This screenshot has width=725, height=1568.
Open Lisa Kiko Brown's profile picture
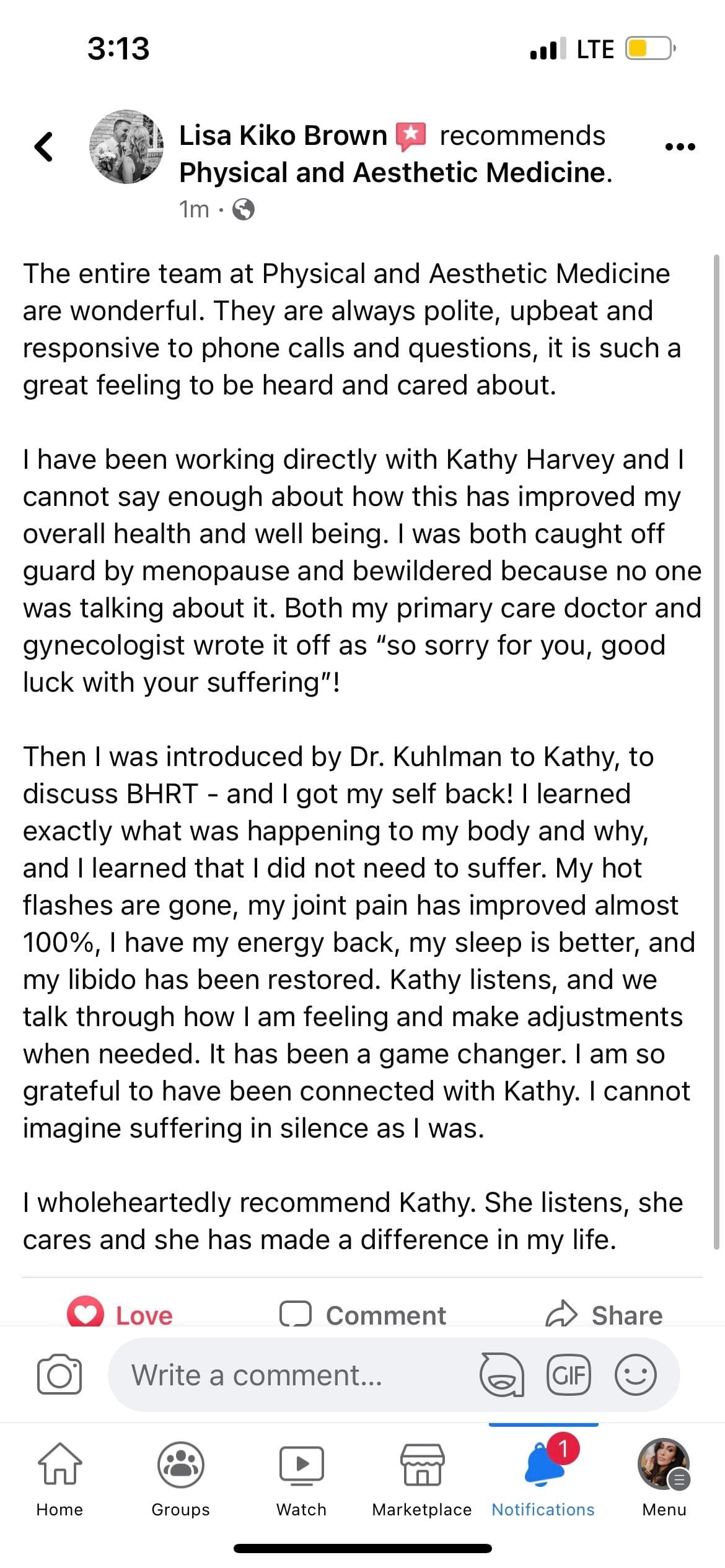tap(126, 147)
